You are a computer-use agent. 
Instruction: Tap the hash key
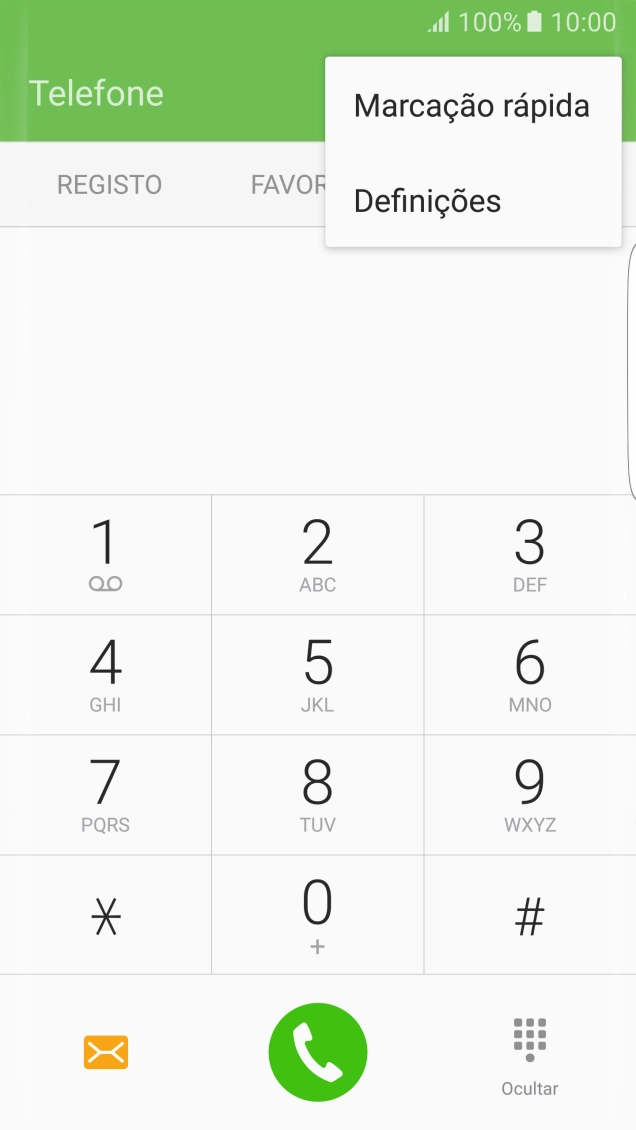click(x=529, y=915)
